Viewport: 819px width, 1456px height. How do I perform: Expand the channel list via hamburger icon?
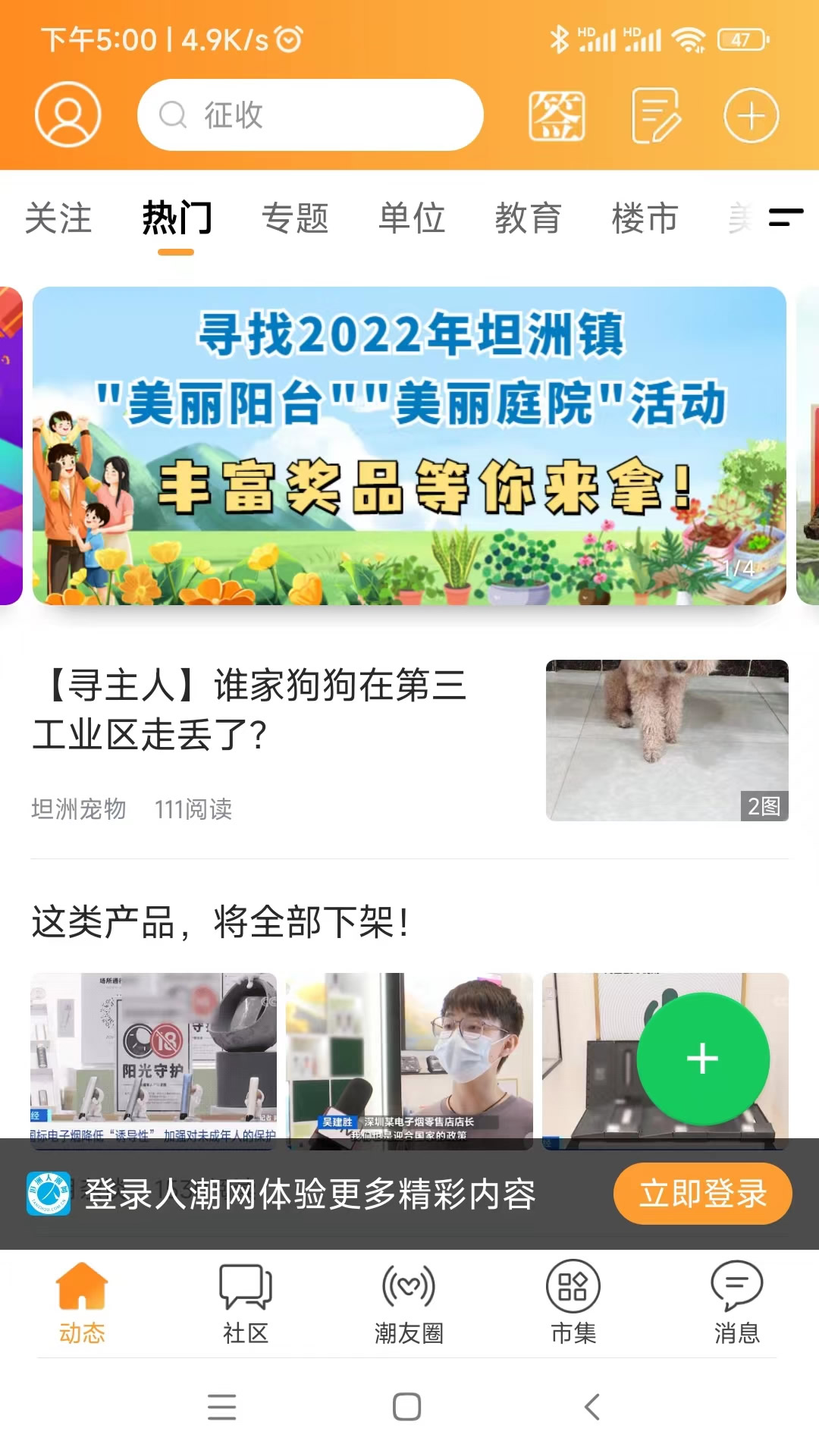(x=786, y=219)
